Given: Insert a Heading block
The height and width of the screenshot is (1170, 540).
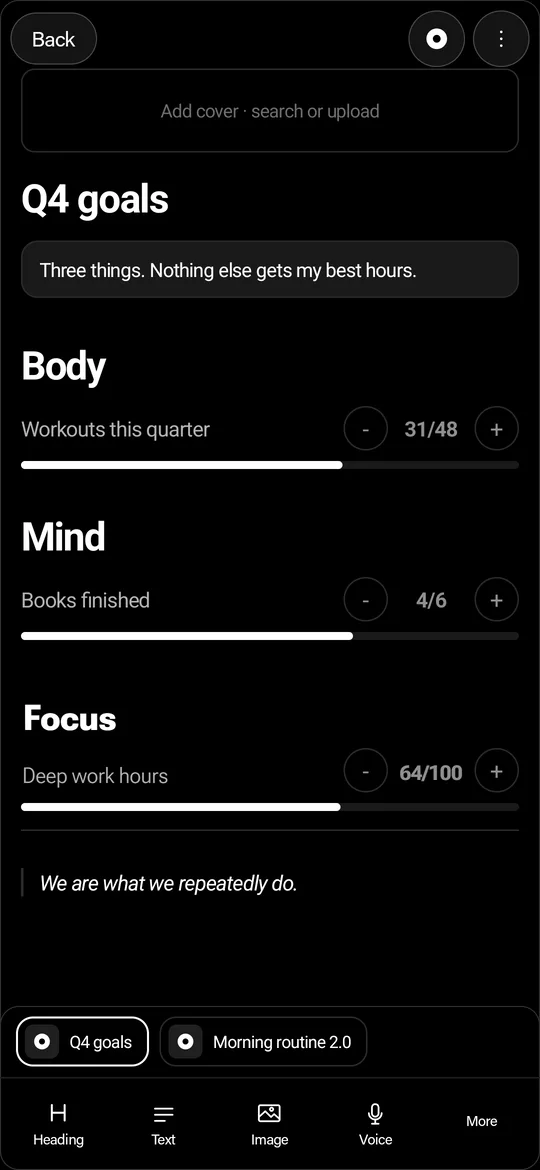Looking at the screenshot, I should point(58,1125).
